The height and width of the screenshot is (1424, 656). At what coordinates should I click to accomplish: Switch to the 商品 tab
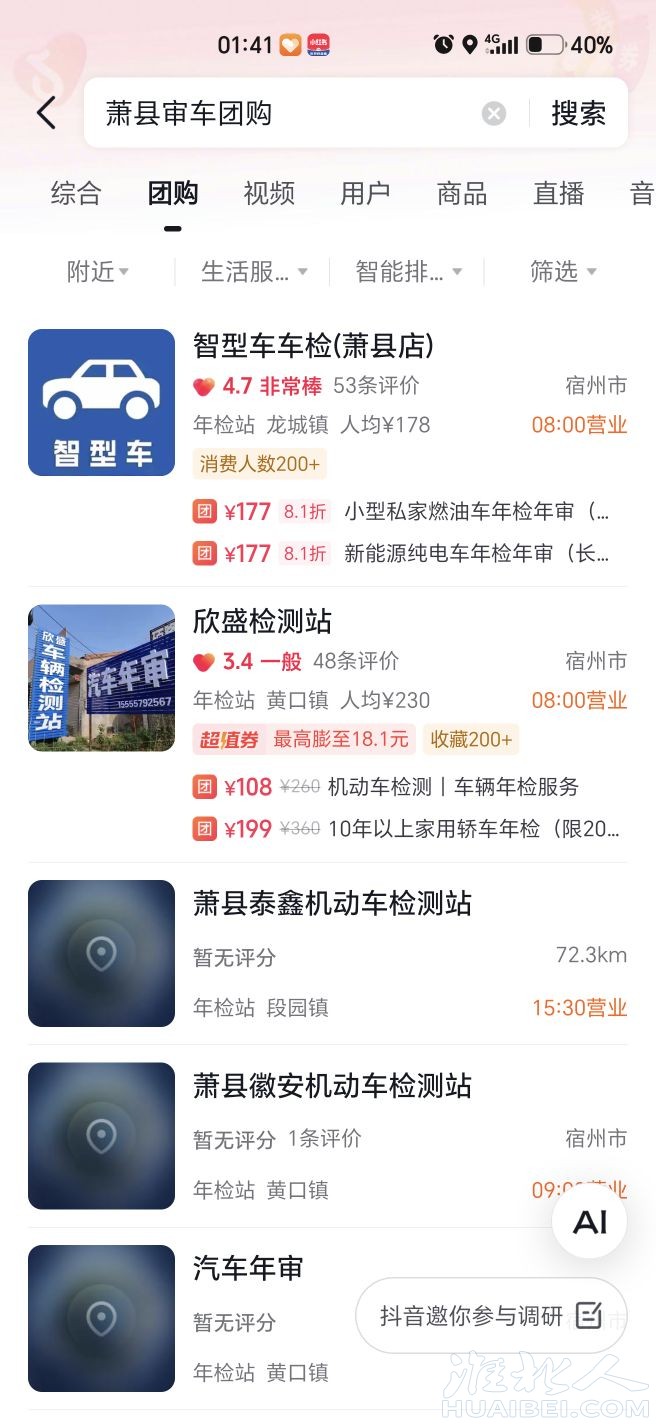point(462,193)
